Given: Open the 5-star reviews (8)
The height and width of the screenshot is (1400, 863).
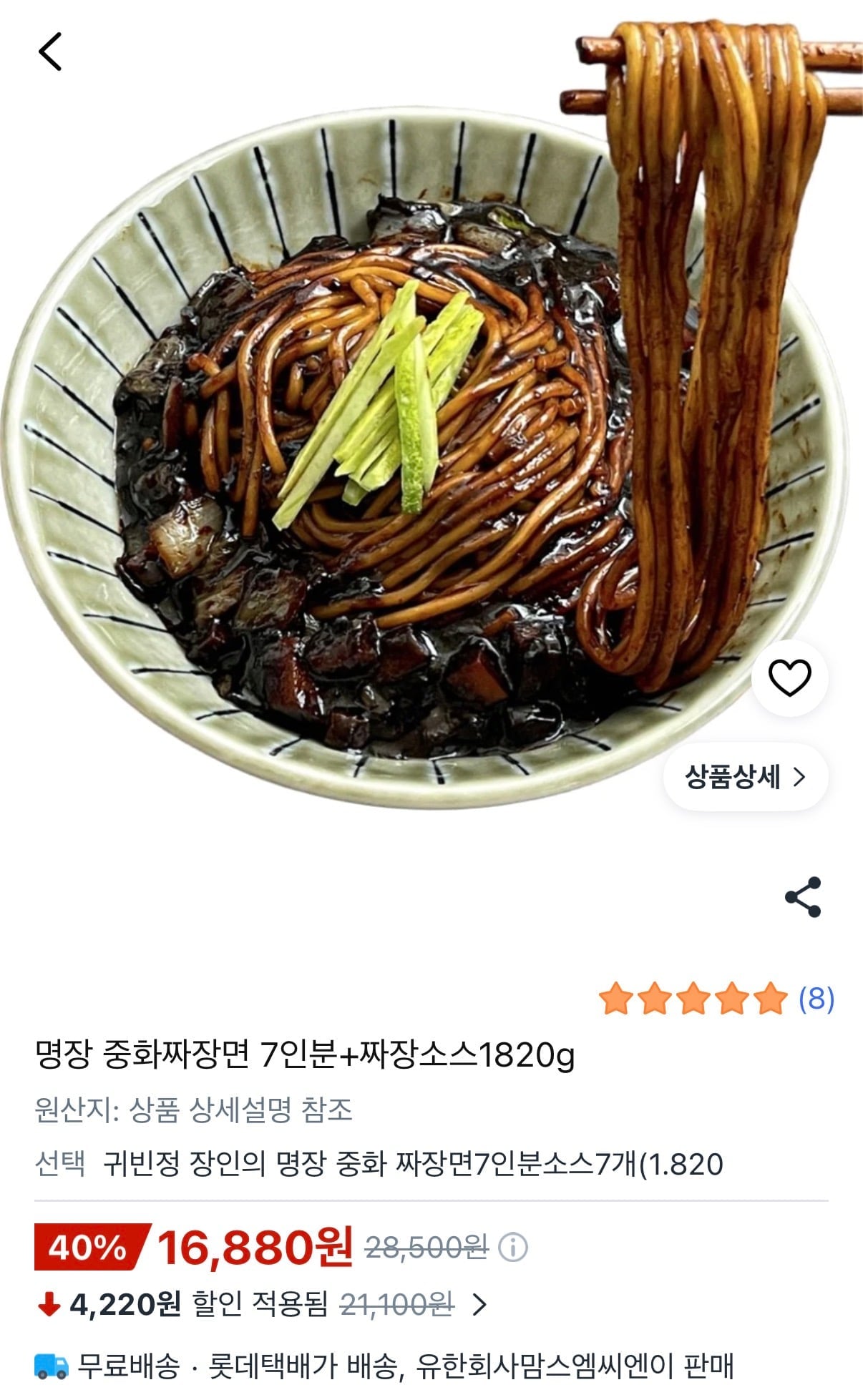Looking at the screenshot, I should click(717, 998).
